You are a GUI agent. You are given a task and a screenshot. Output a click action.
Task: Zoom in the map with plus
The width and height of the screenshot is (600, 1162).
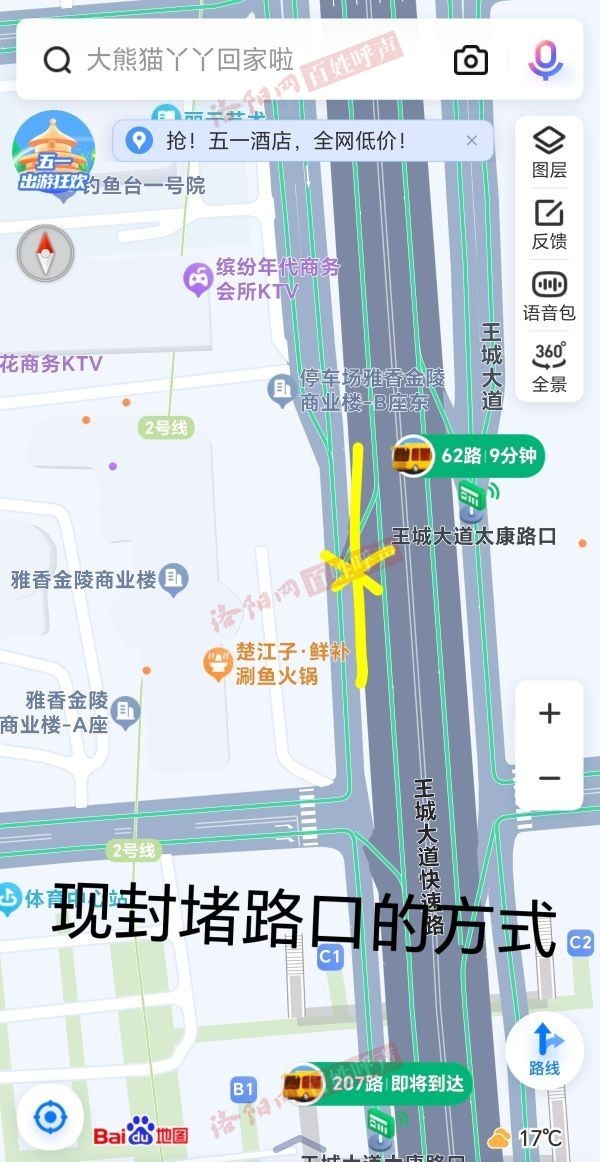click(x=549, y=714)
